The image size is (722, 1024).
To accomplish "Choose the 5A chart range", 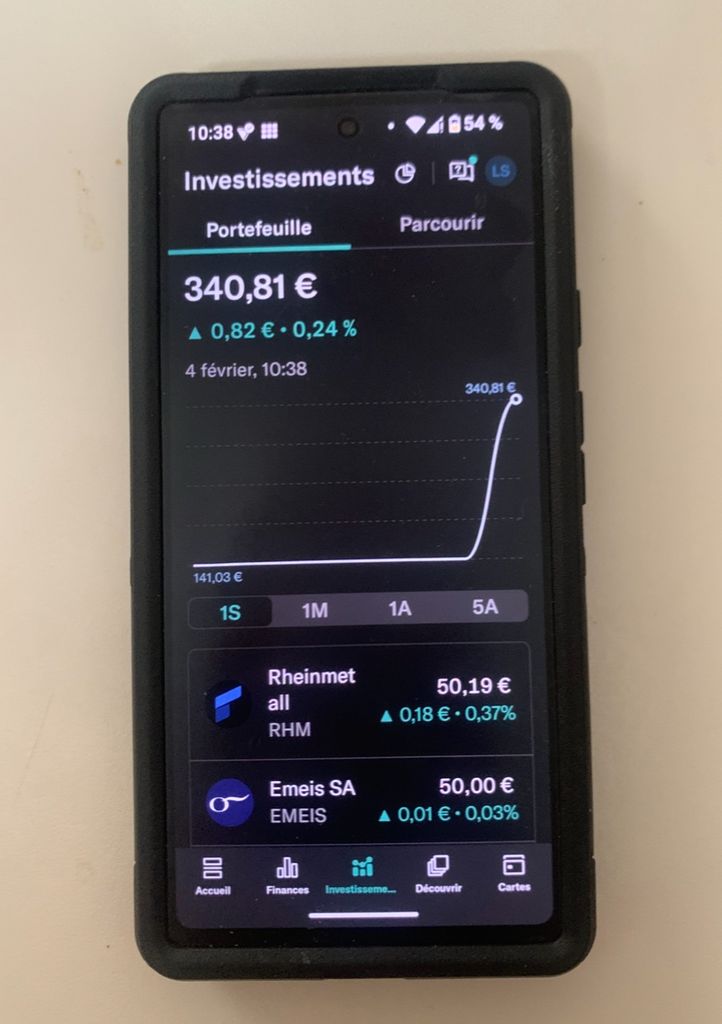I will coord(484,607).
